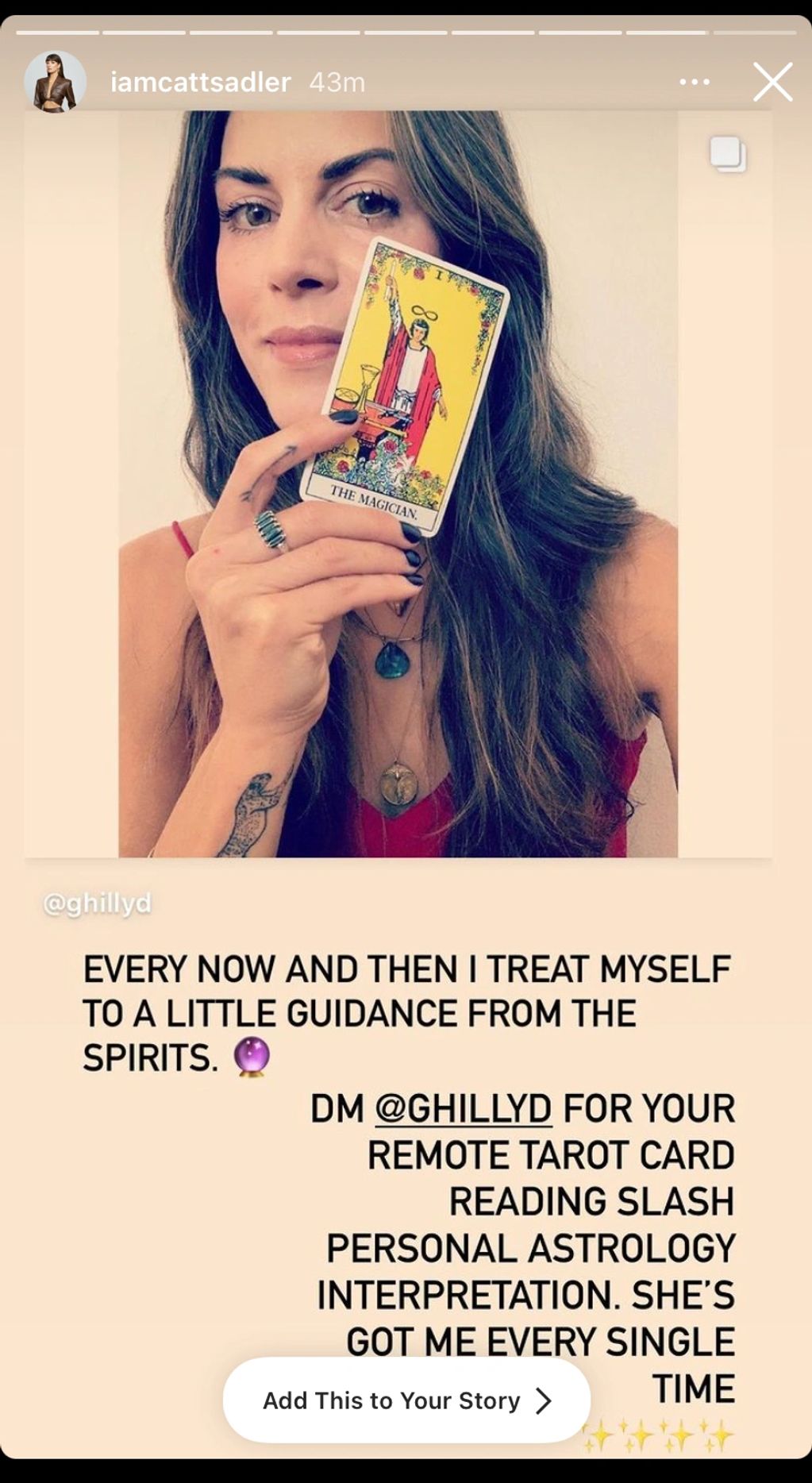Close the story viewer
The width and height of the screenshot is (812, 1483).
coord(772,82)
